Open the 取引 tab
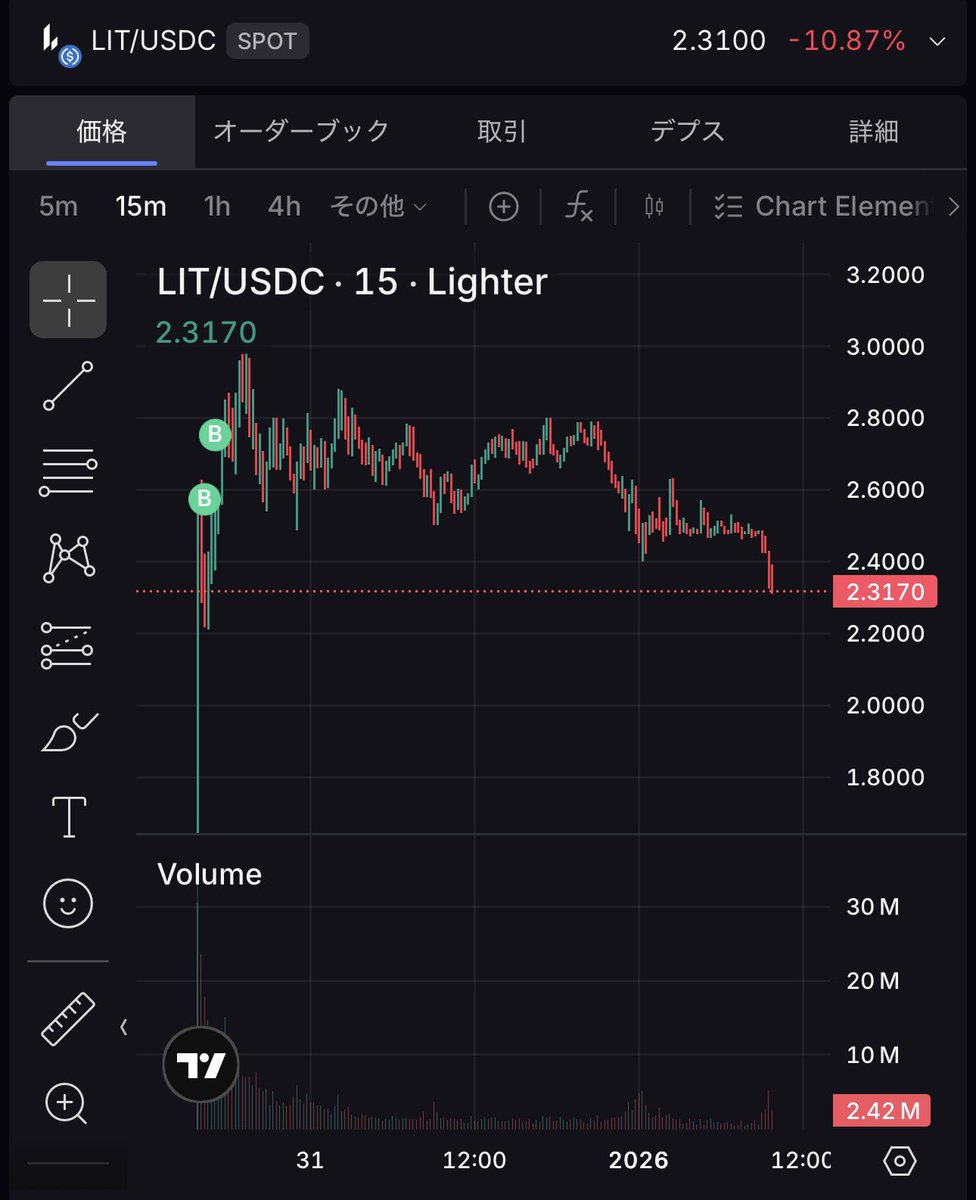Screen dimensions: 976x1200 click(x=501, y=131)
